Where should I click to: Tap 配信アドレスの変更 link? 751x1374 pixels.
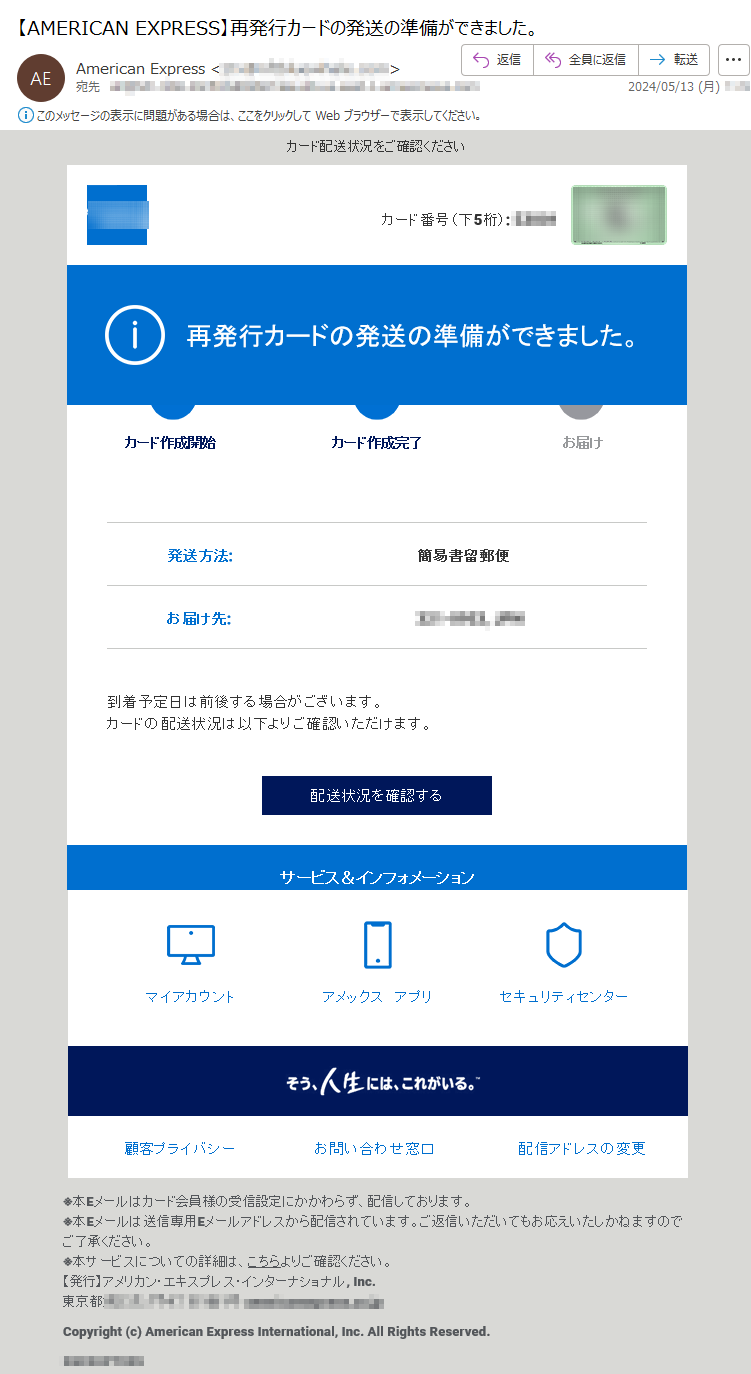click(582, 1148)
